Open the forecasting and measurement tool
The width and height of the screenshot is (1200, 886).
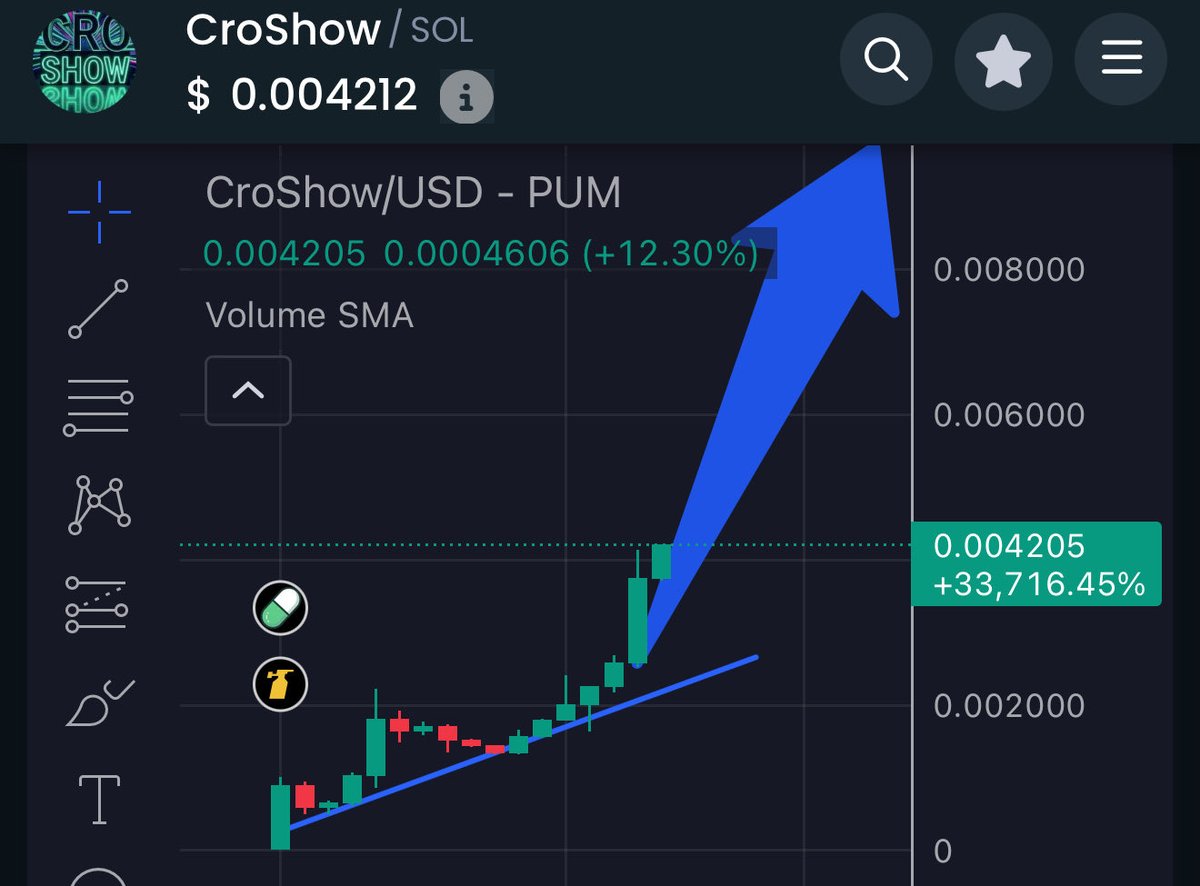(x=97, y=604)
